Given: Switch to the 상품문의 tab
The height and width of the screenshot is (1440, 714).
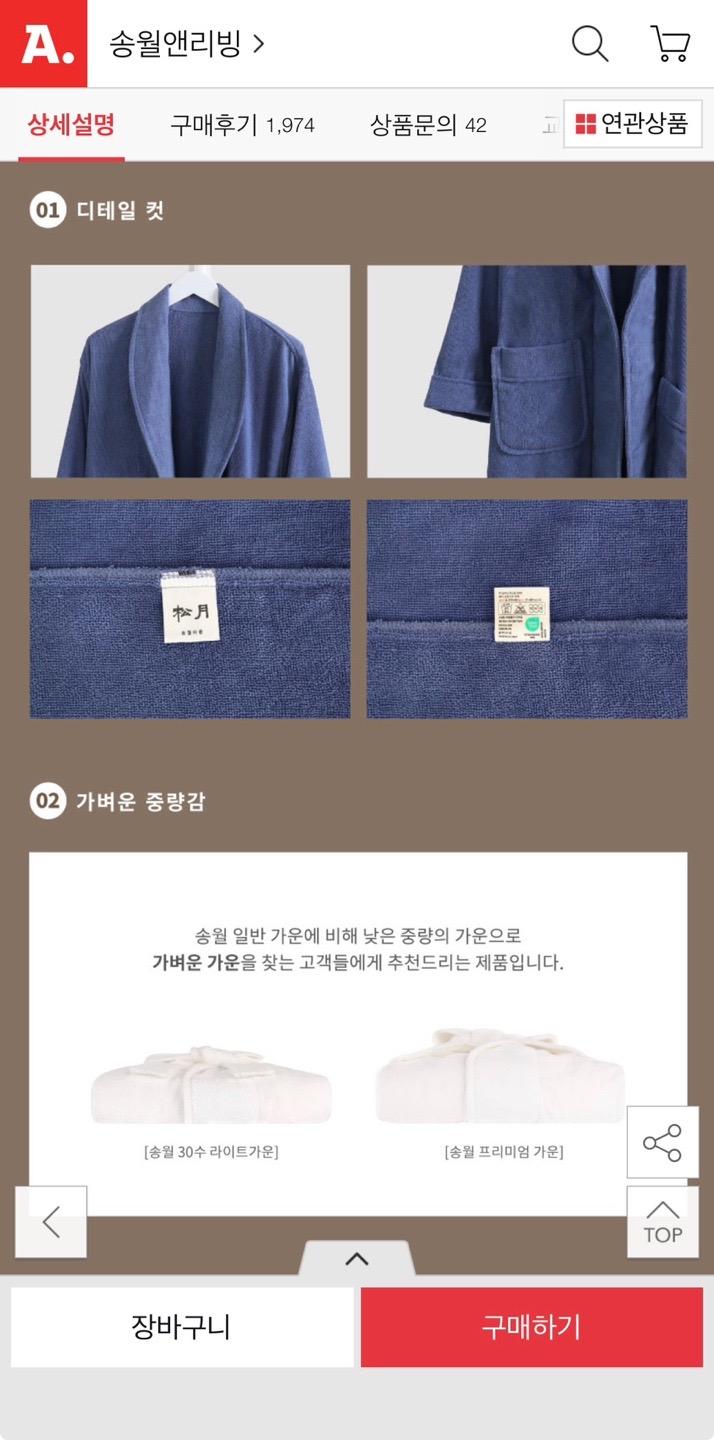Looking at the screenshot, I should coord(428,125).
